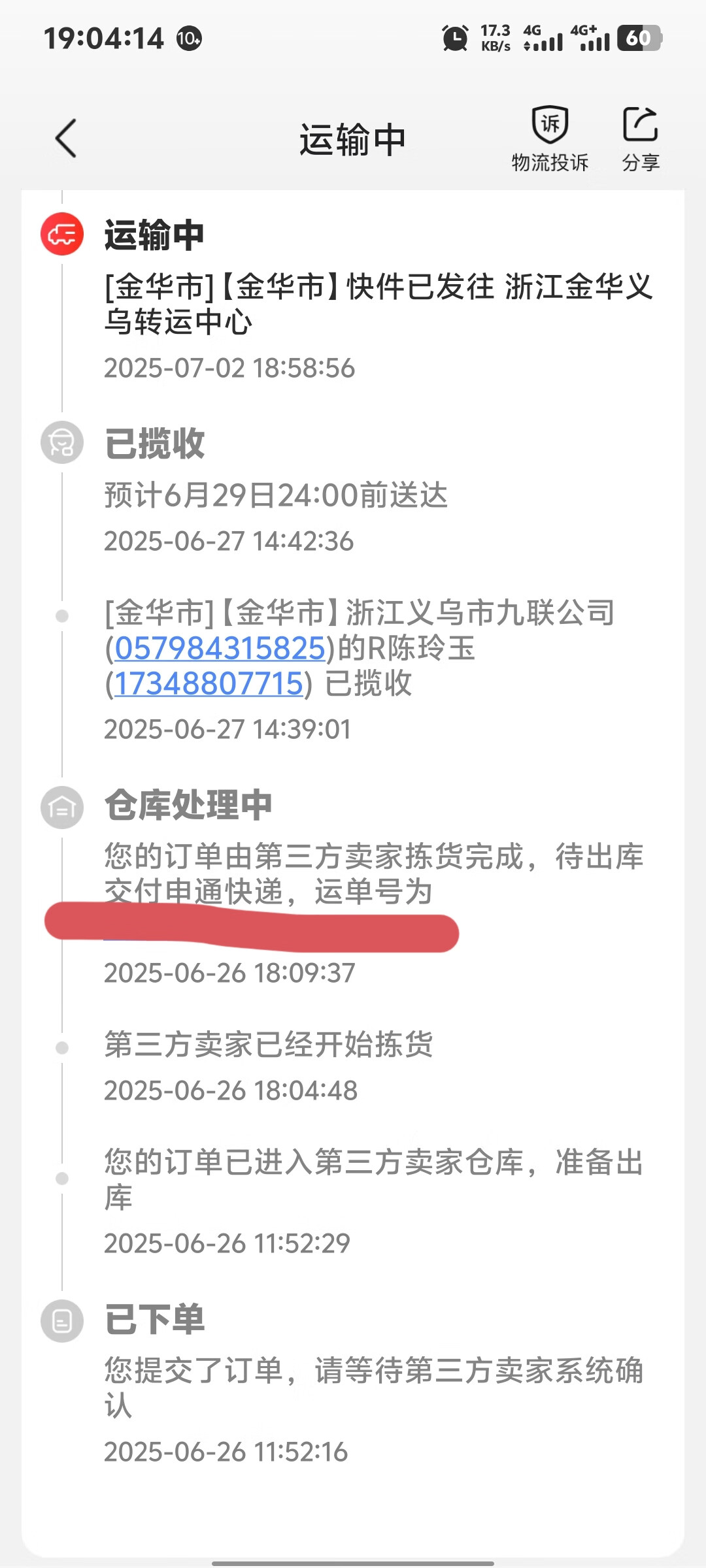The width and height of the screenshot is (706, 1568).
Task: Call courier phone number 17348807715
Action: 209,683
